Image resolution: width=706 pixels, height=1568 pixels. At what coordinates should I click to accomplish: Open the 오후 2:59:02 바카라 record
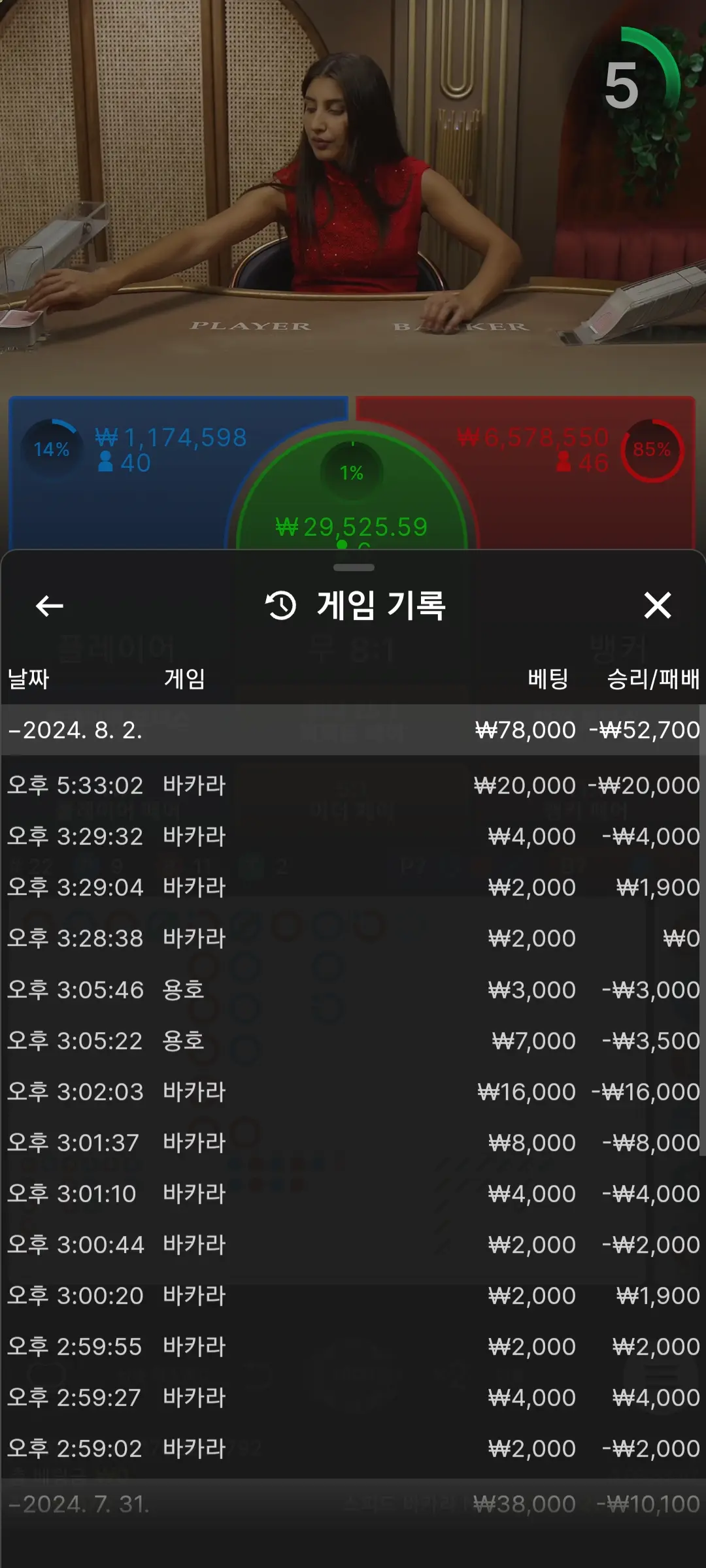[x=353, y=1448]
